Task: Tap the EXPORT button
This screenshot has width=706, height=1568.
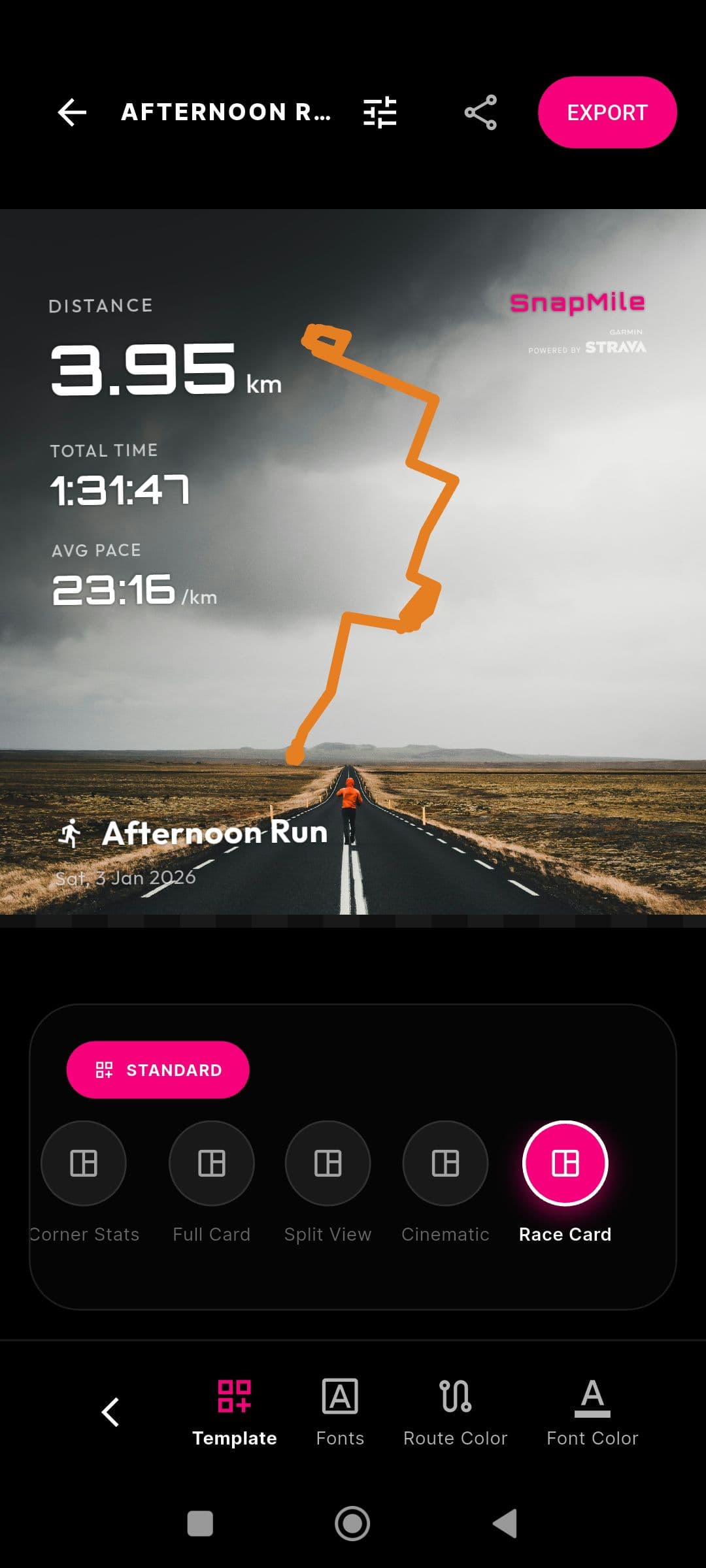Action: [607, 112]
